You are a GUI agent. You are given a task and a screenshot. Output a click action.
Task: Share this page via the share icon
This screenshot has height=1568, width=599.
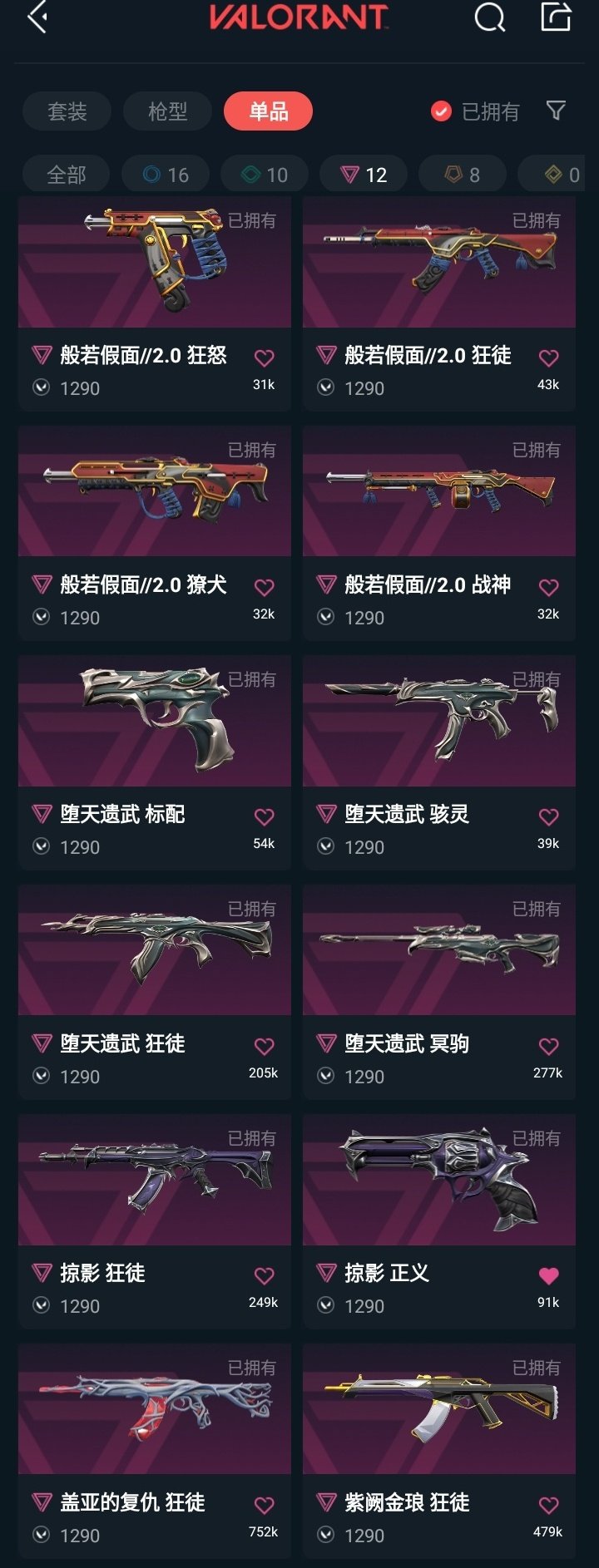[x=556, y=17]
